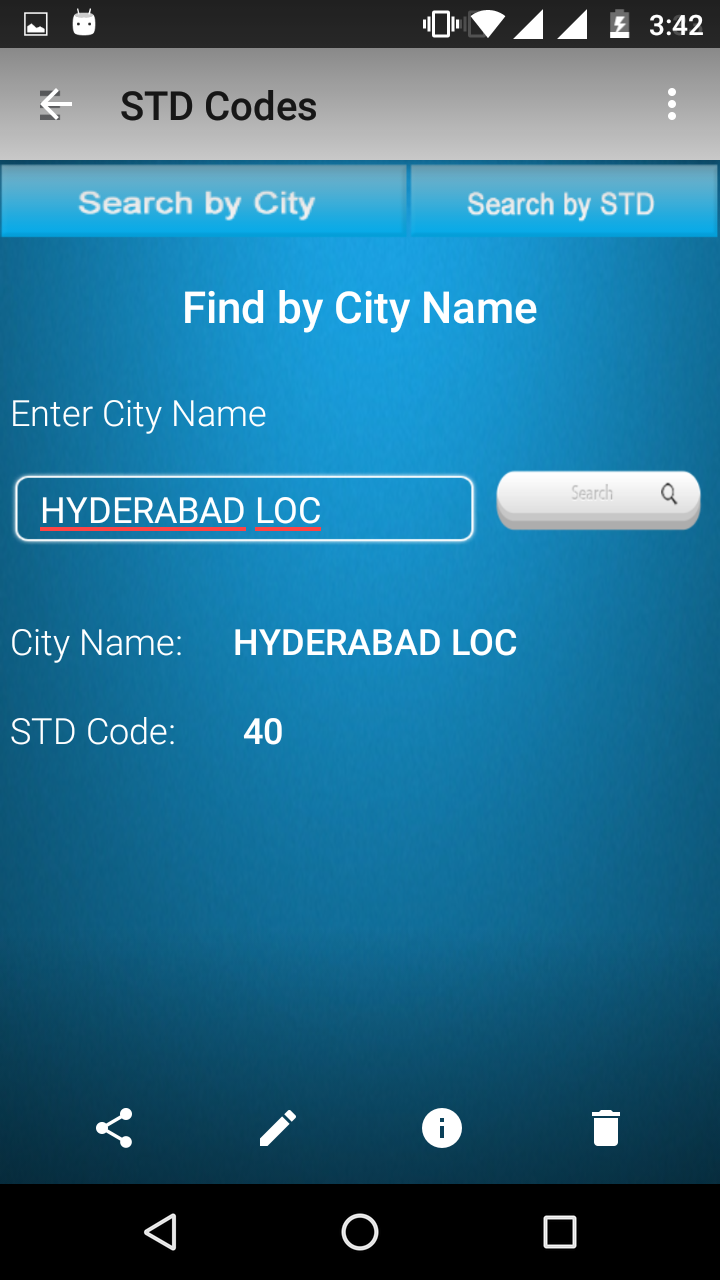Tap the pencil edit icon
The image size is (720, 1280).
pyautogui.click(x=278, y=1128)
